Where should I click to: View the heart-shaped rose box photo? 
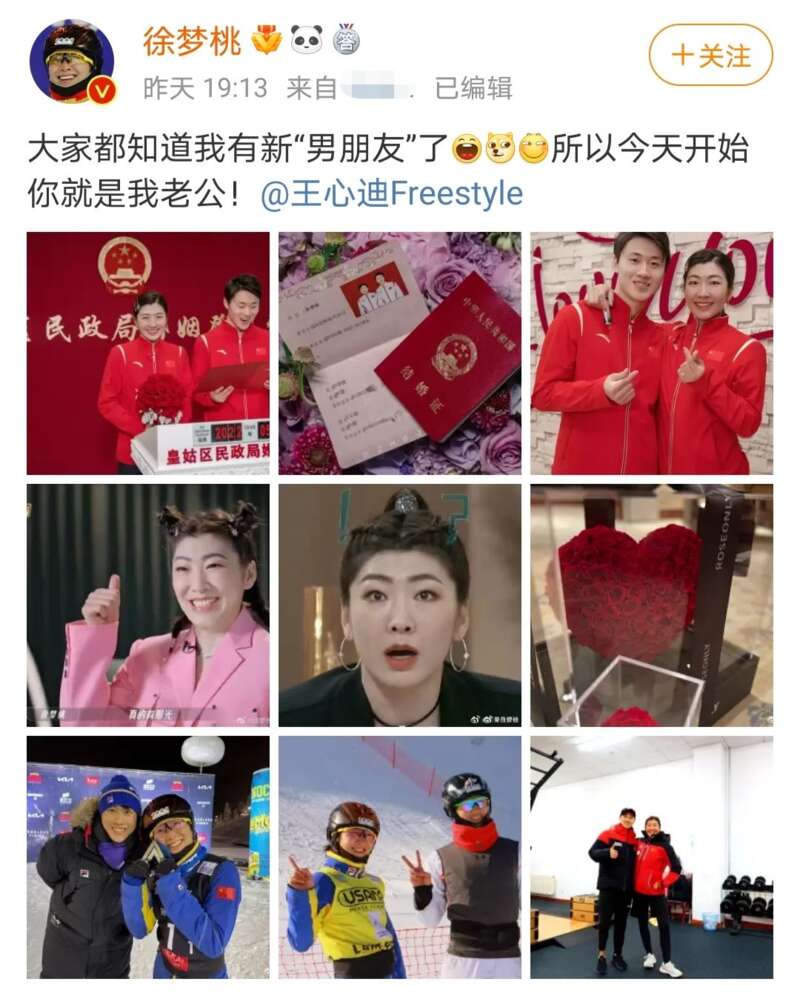651,606
